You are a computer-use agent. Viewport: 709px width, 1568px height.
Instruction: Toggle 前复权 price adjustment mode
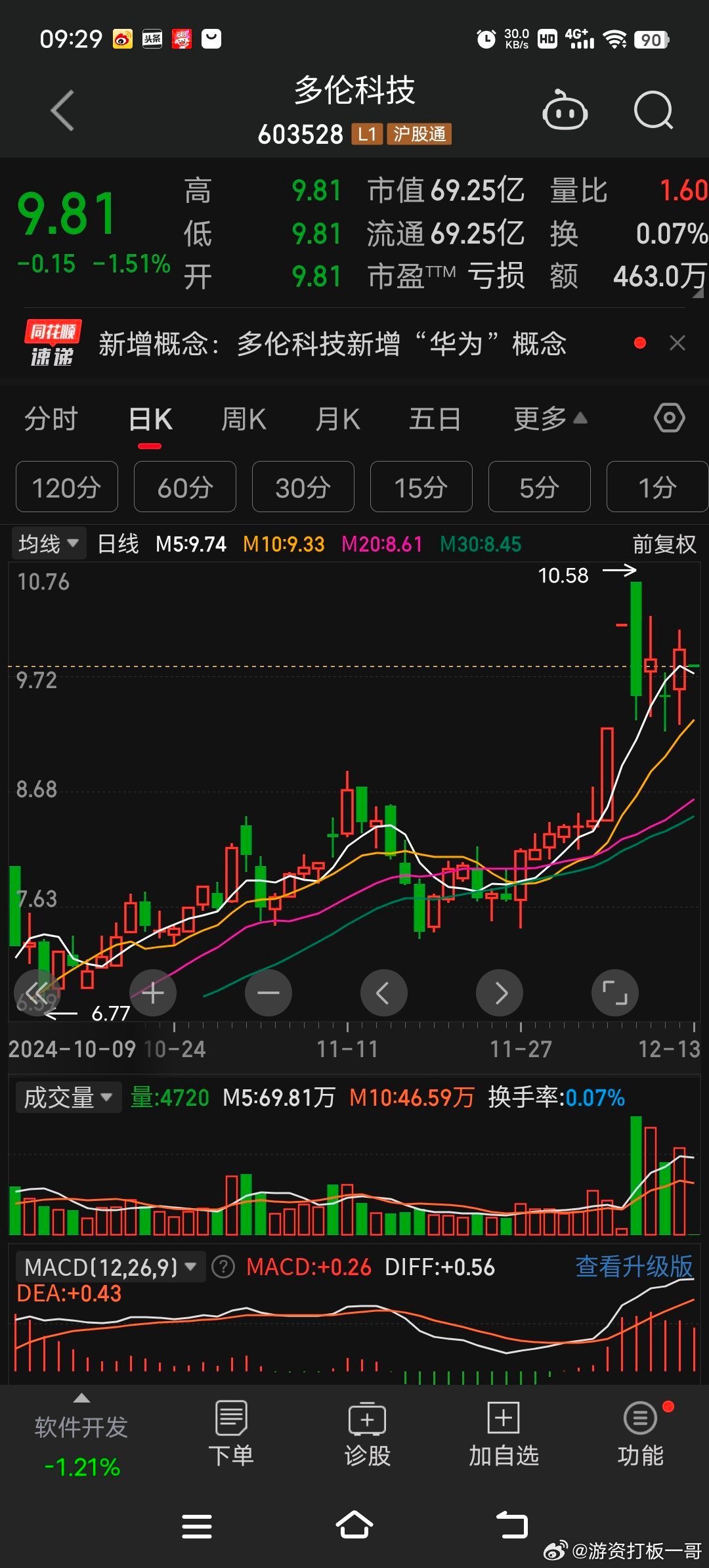pos(663,544)
